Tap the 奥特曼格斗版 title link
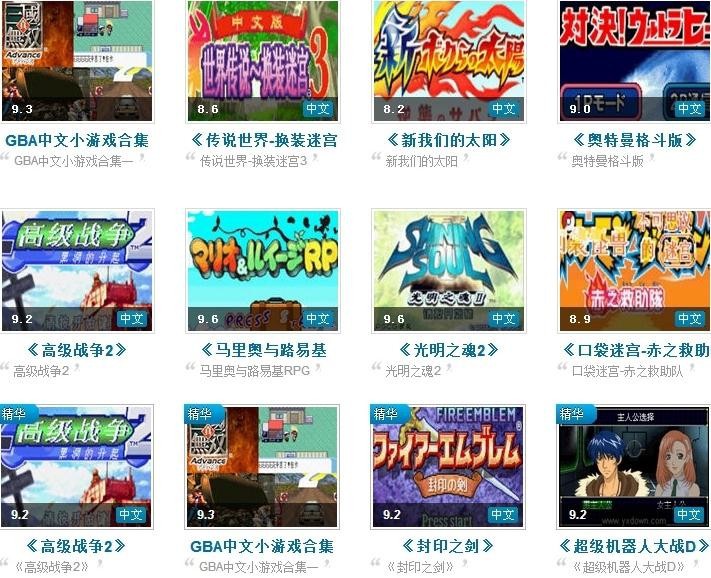The width and height of the screenshot is (711, 578). coord(634,140)
